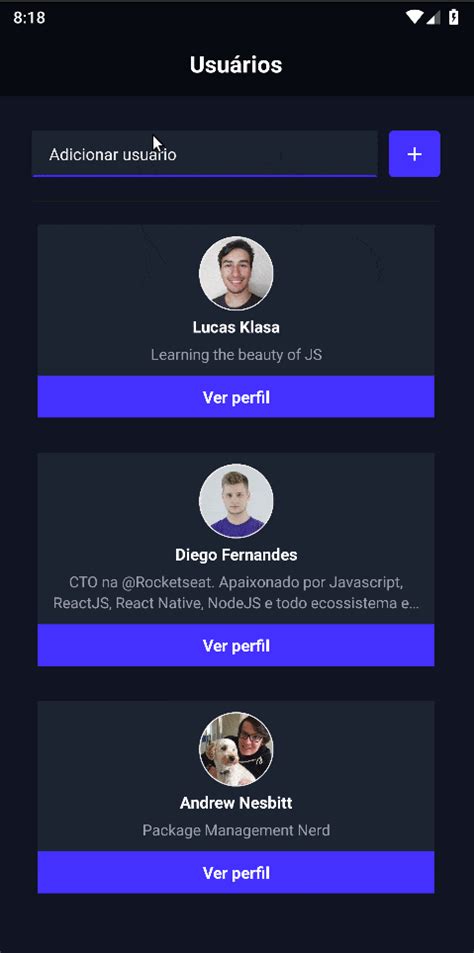Image resolution: width=474 pixels, height=953 pixels.
Task: Tap the Adicionar usuário text field
Action: tap(204, 154)
